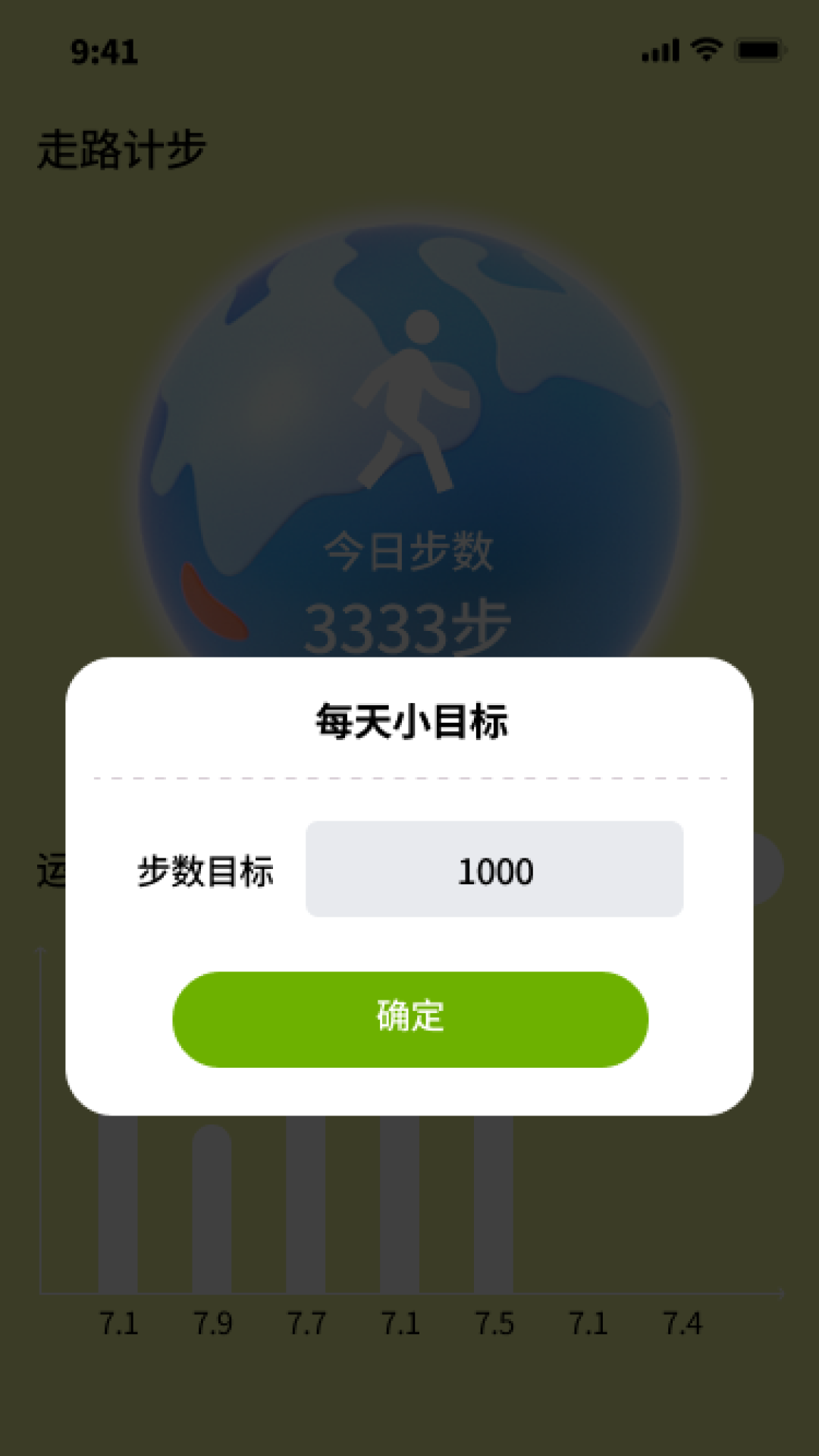Click the step goal input showing 1000

point(493,871)
